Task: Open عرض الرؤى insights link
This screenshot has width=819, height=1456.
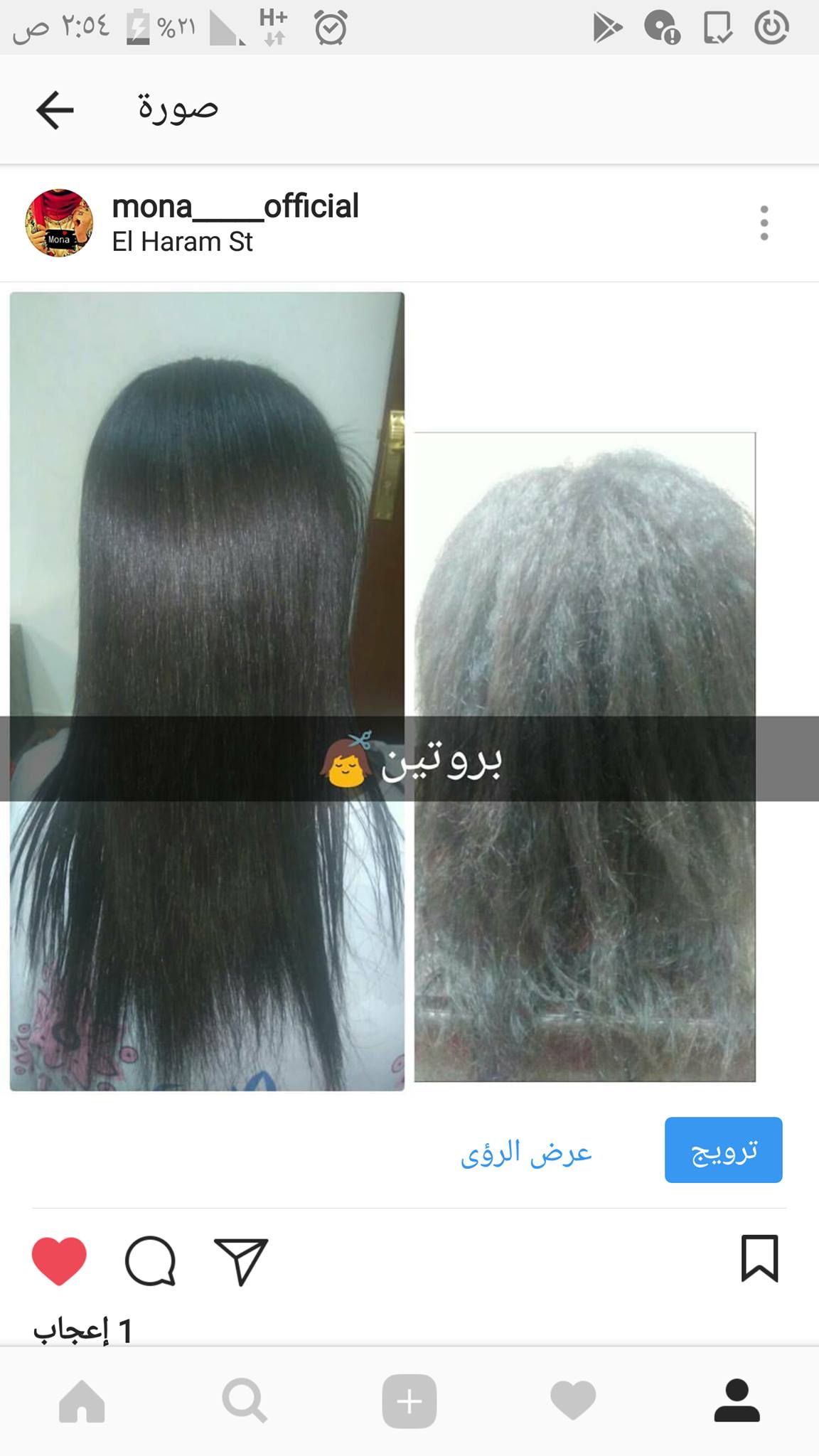Action: [526, 1152]
